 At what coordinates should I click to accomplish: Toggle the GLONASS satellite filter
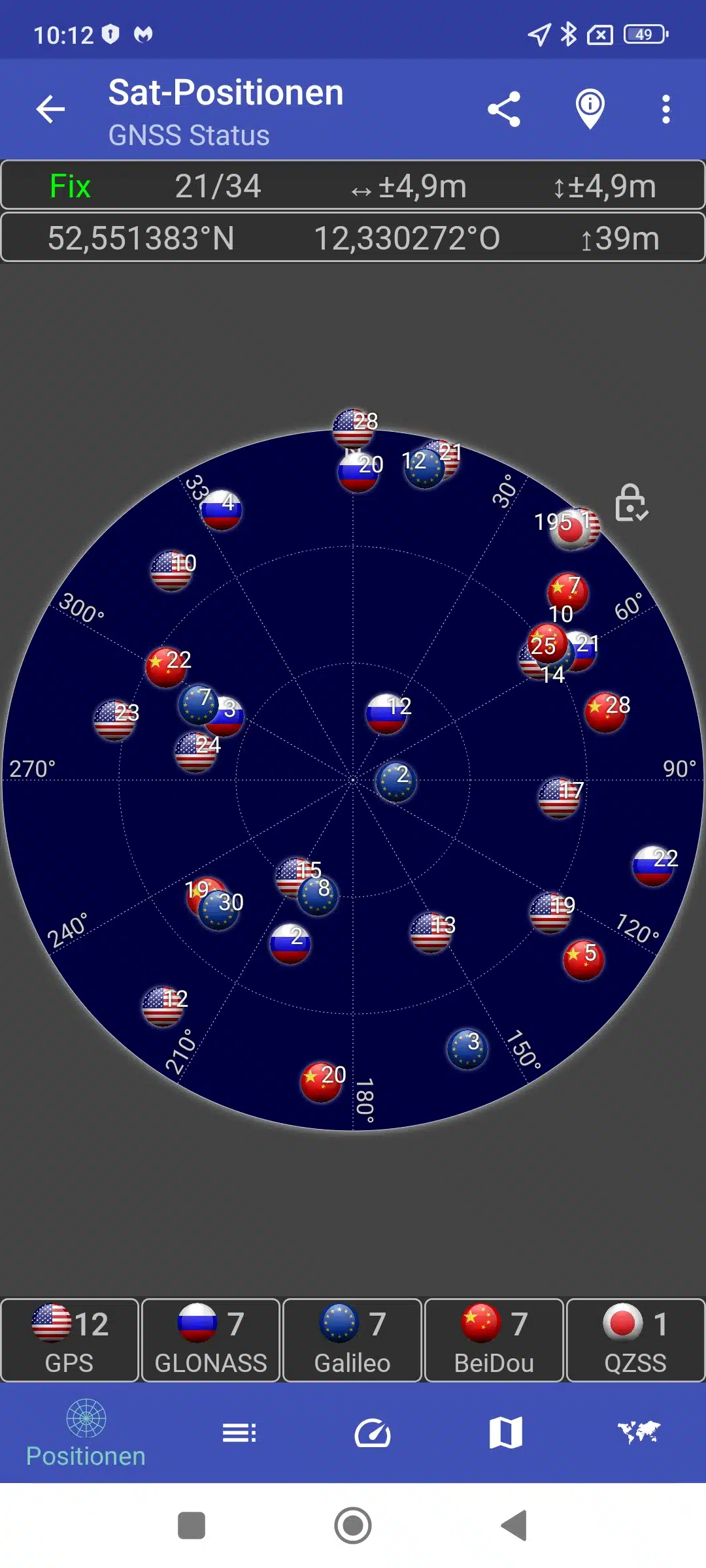(x=211, y=1339)
